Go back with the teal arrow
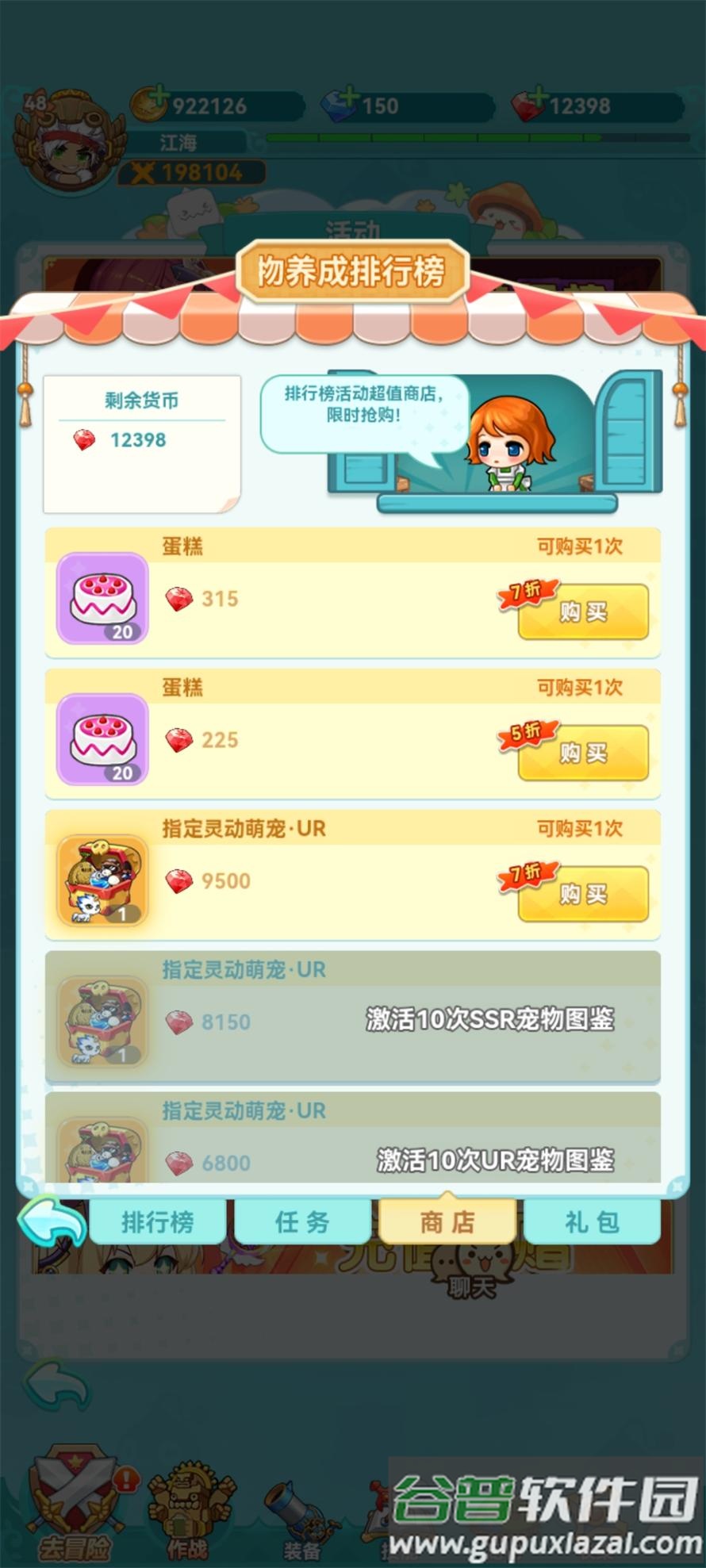The image size is (706, 1568). [52, 1222]
